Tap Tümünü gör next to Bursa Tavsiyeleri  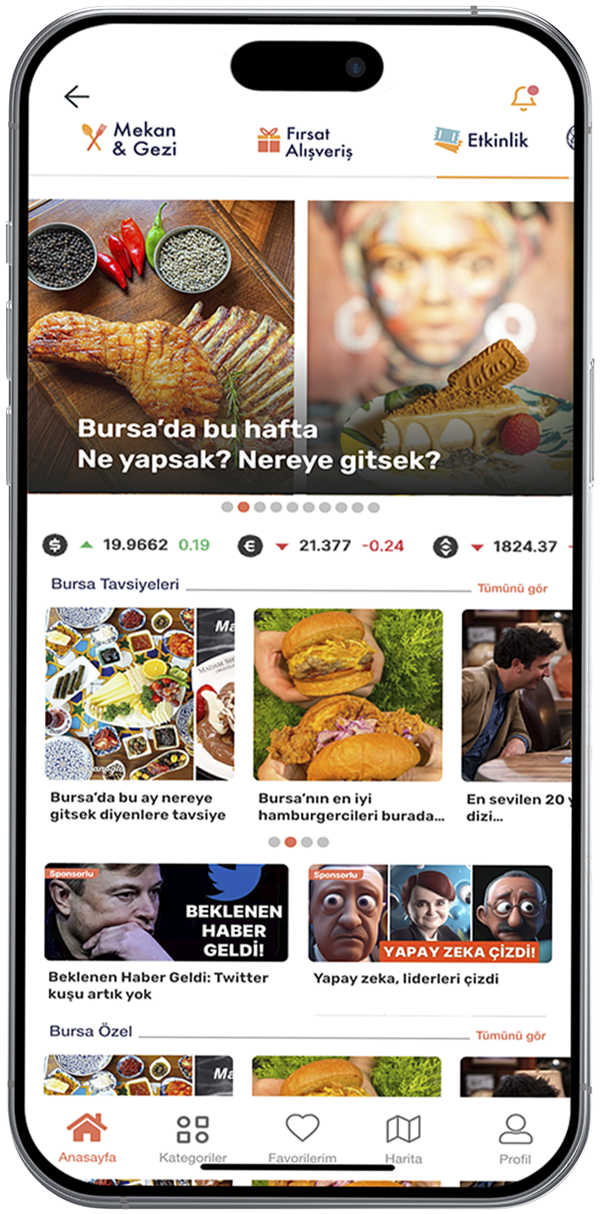click(511, 588)
